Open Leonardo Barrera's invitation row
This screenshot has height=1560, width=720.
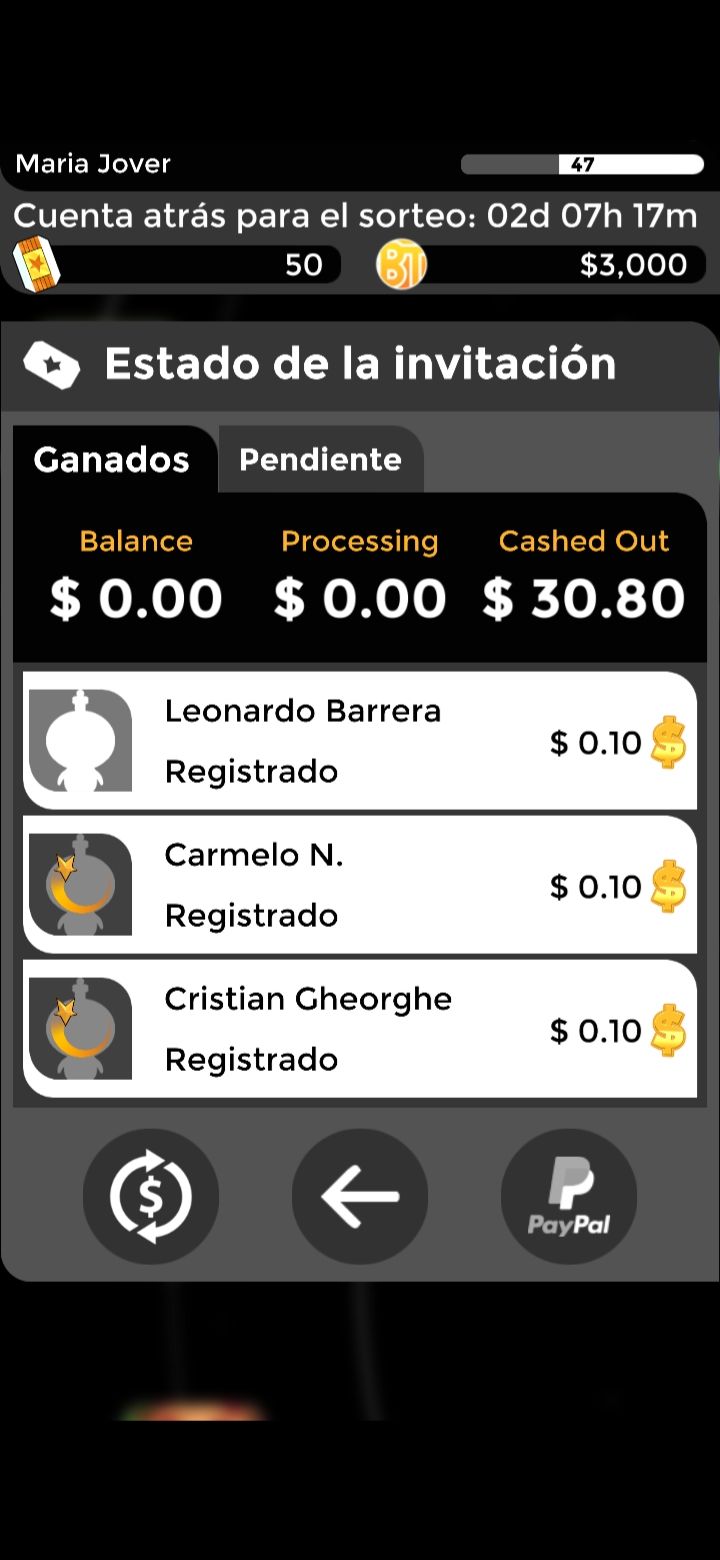[360, 741]
